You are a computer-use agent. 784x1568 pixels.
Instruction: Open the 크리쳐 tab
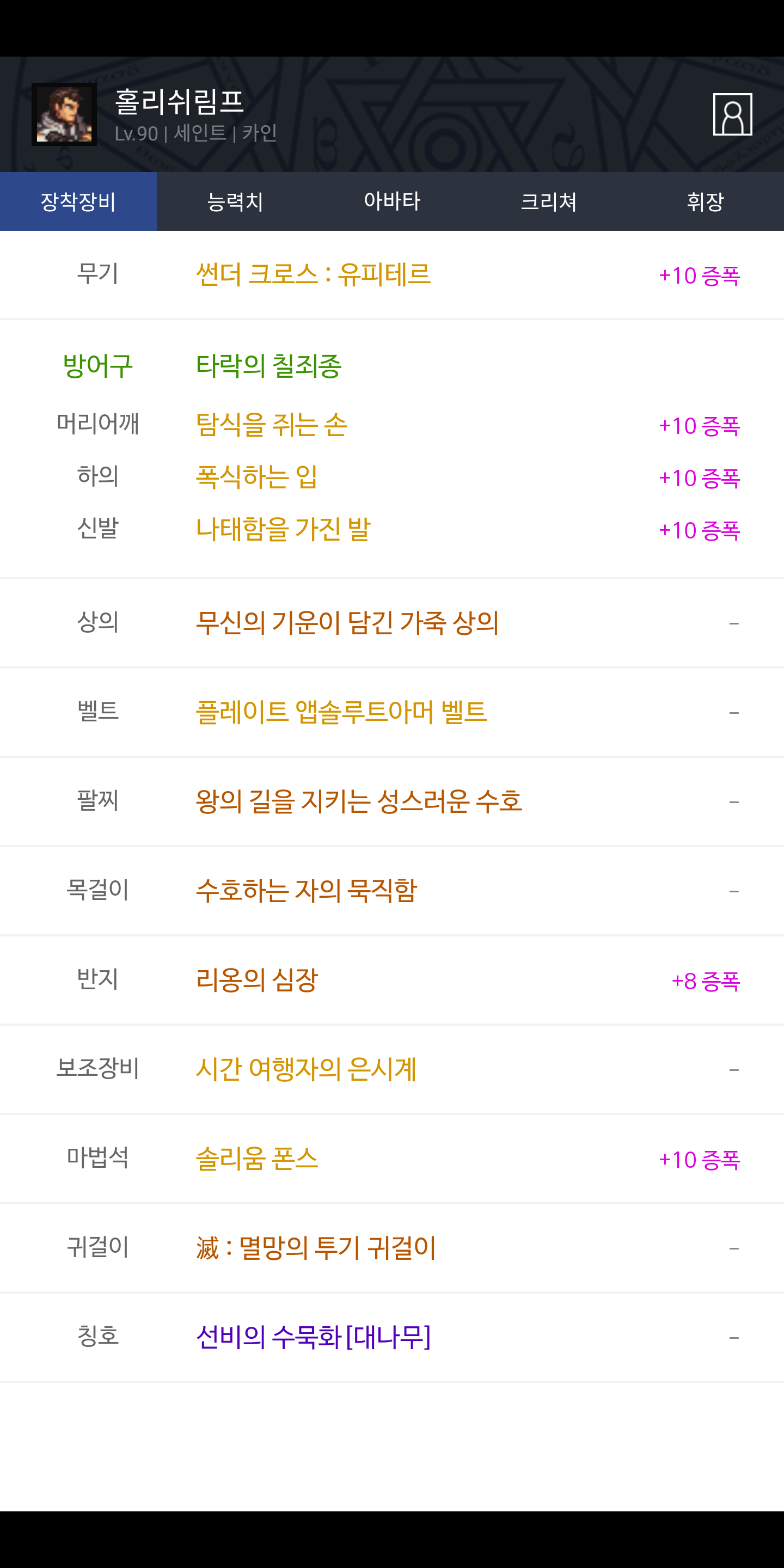548,201
